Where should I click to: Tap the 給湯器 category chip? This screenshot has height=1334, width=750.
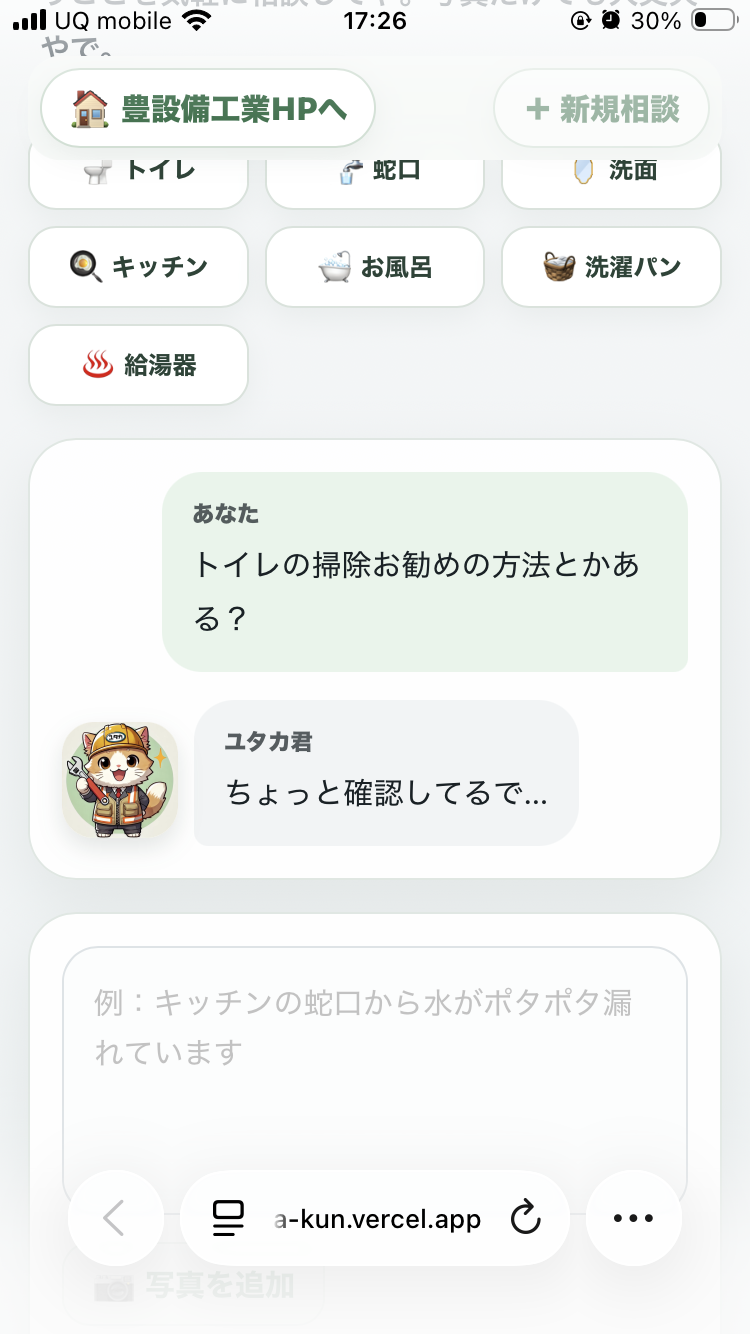[138, 365]
